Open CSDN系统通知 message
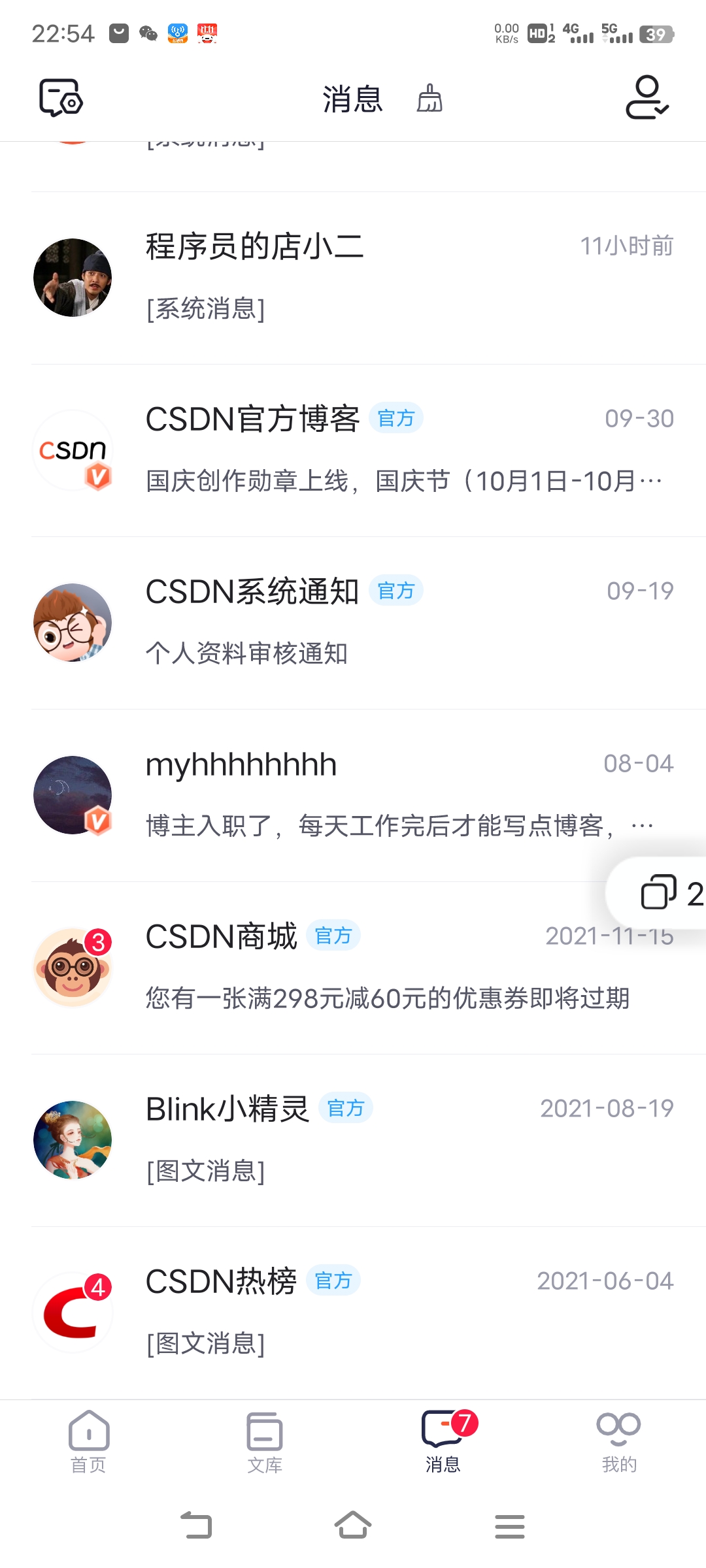The width and height of the screenshot is (706, 1568). coord(353,623)
